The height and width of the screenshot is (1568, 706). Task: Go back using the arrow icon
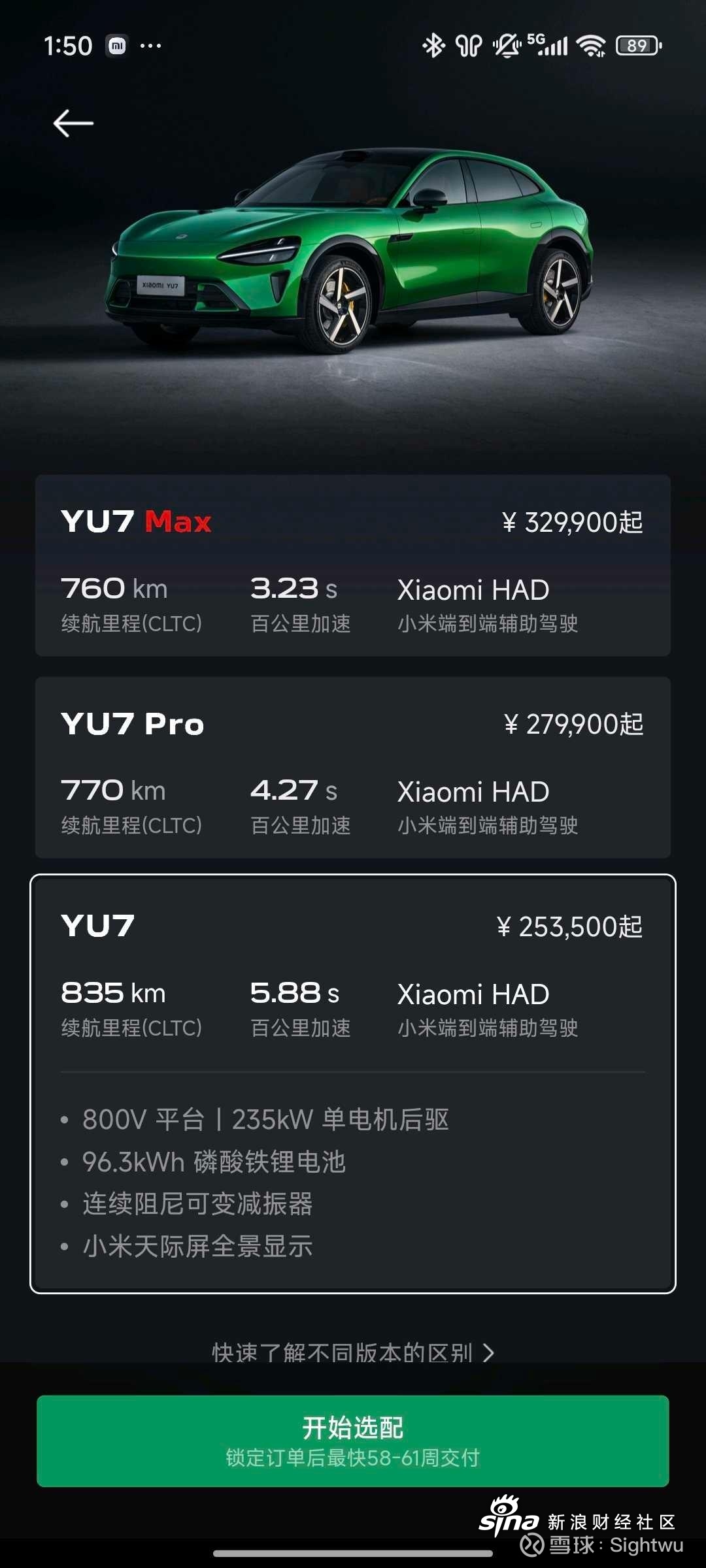73,123
